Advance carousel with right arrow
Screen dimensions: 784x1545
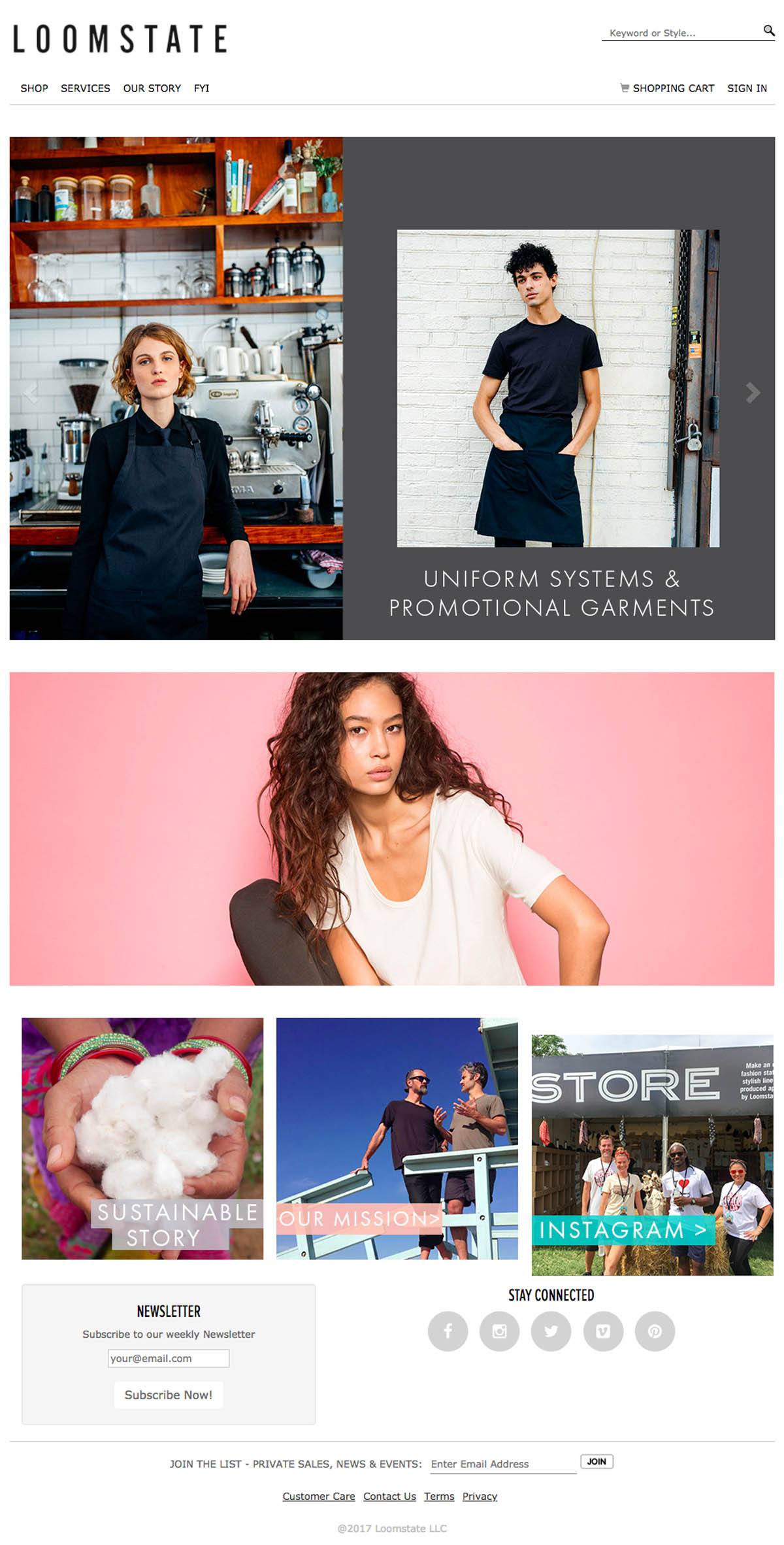[750, 392]
